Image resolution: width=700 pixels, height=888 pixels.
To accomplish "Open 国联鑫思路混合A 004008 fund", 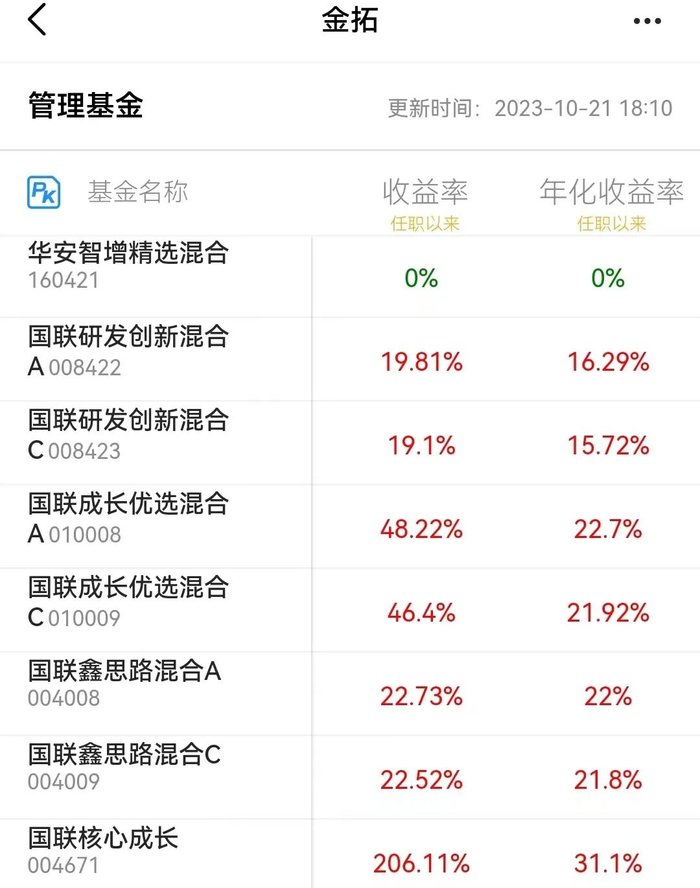I will click(x=350, y=694).
